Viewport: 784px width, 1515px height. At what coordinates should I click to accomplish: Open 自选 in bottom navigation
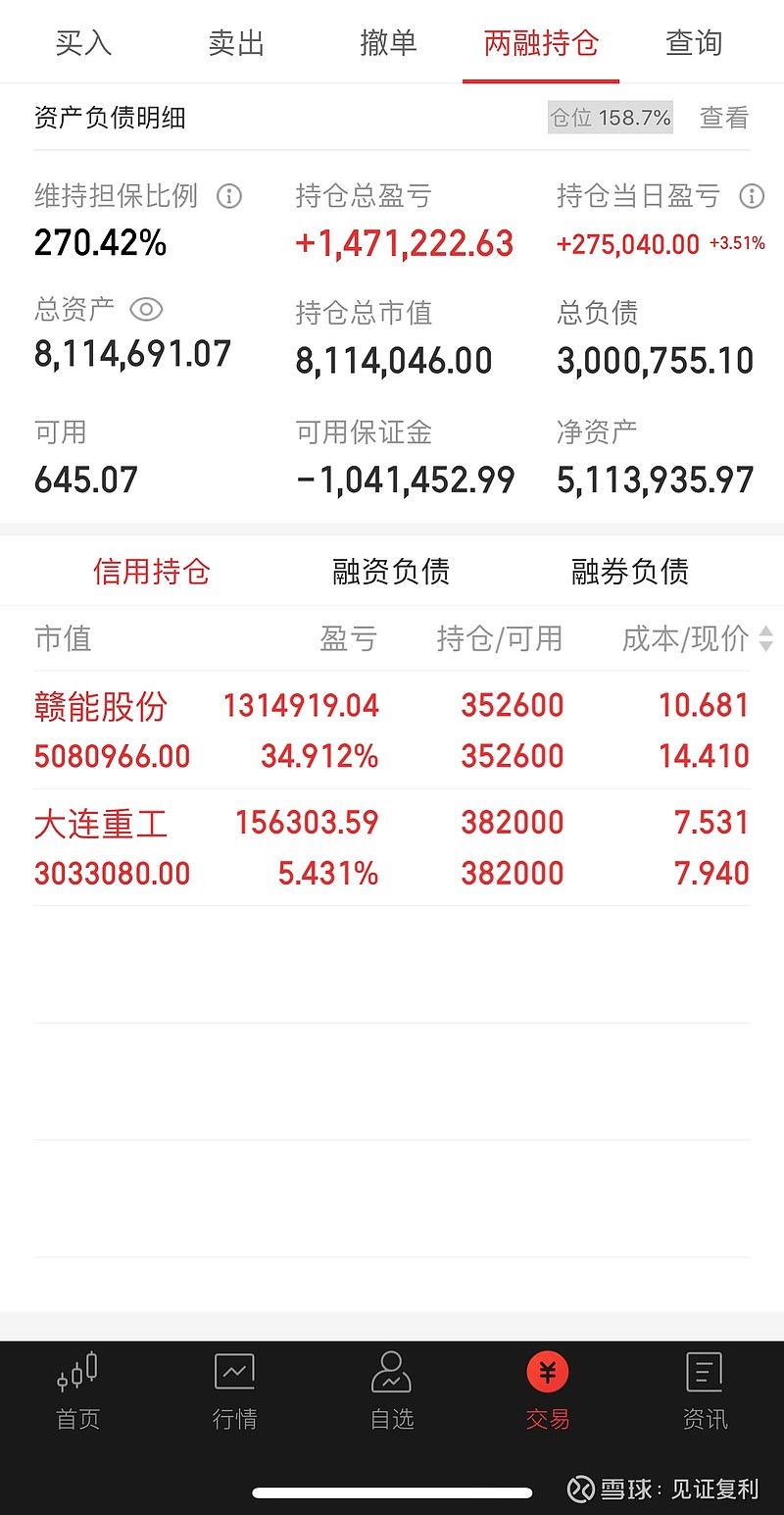click(392, 1391)
